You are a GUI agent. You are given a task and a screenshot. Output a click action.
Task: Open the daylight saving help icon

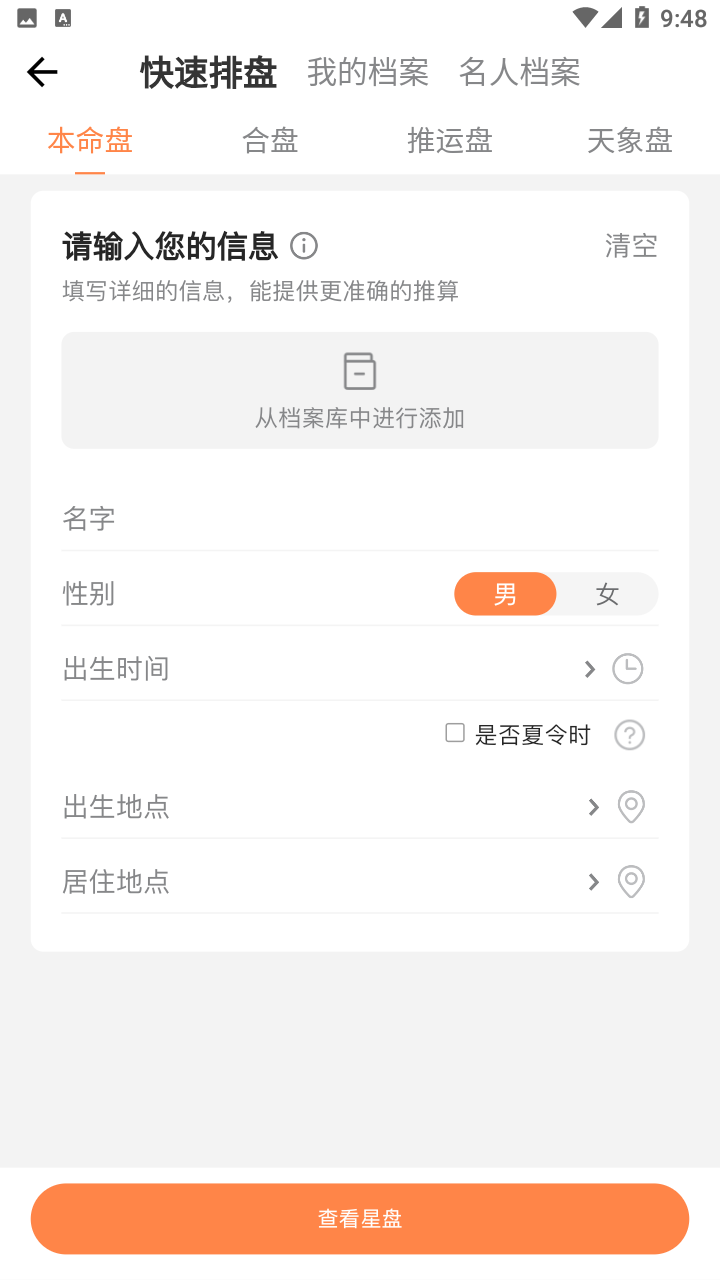pyautogui.click(x=629, y=735)
